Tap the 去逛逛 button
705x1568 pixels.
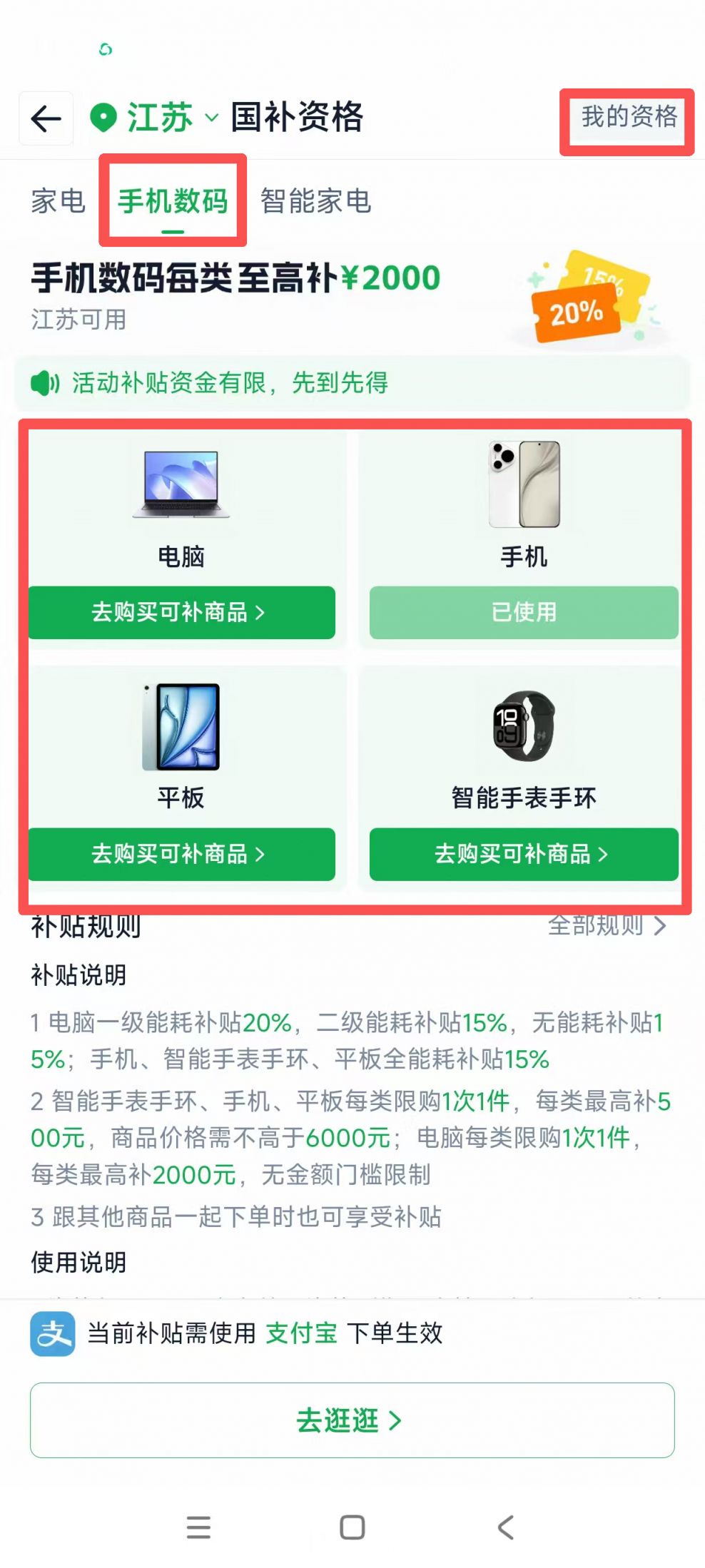click(352, 1420)
